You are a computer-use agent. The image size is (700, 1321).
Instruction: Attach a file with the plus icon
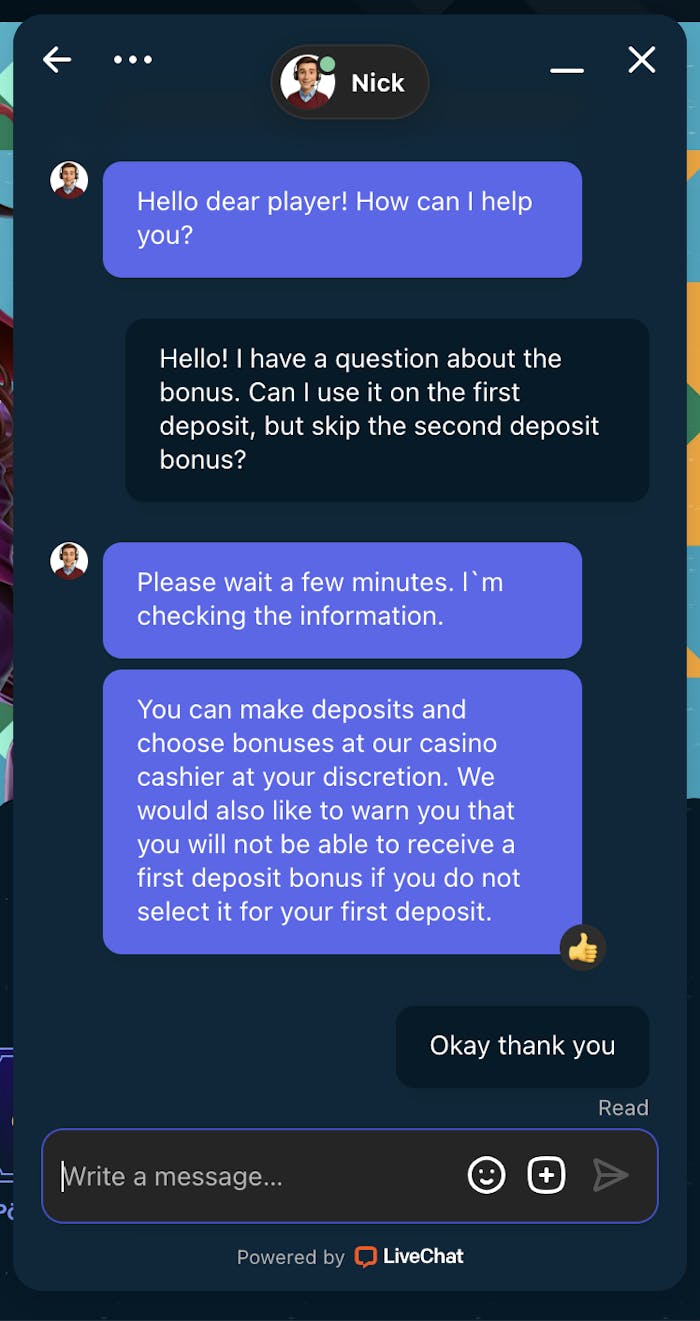click(546, 1175)
